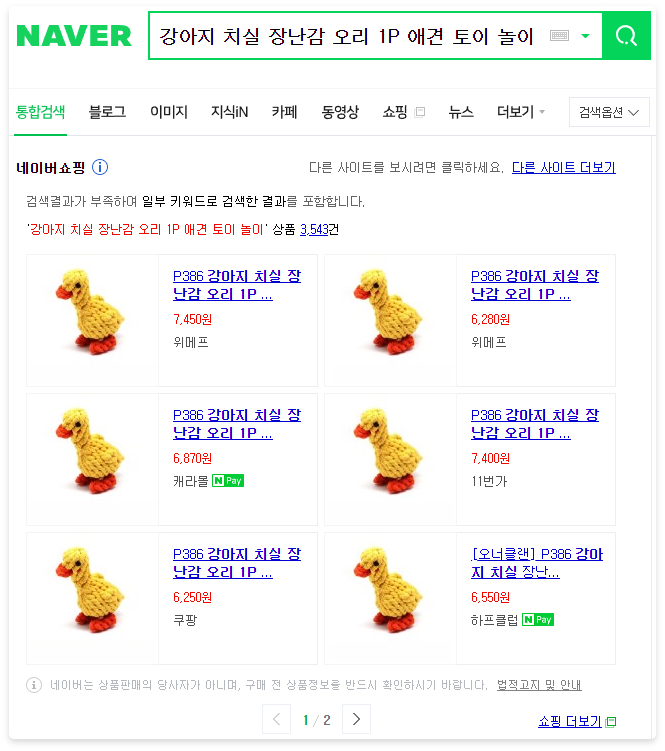Expand the search suggestions dropdown arrow
This screenshot has height=751, width=665.
tap(585, 37)
